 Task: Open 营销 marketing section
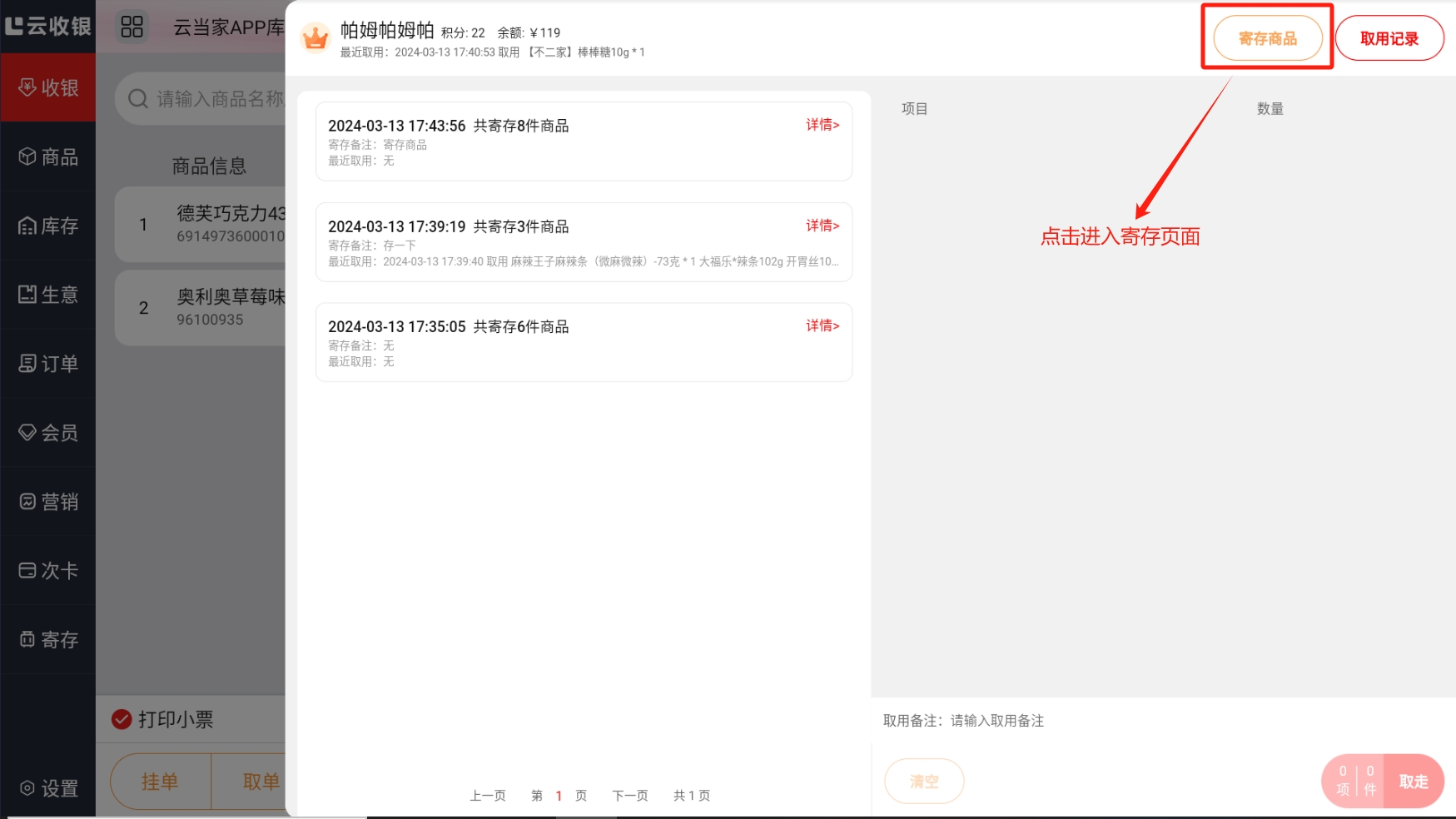[48, 502]
